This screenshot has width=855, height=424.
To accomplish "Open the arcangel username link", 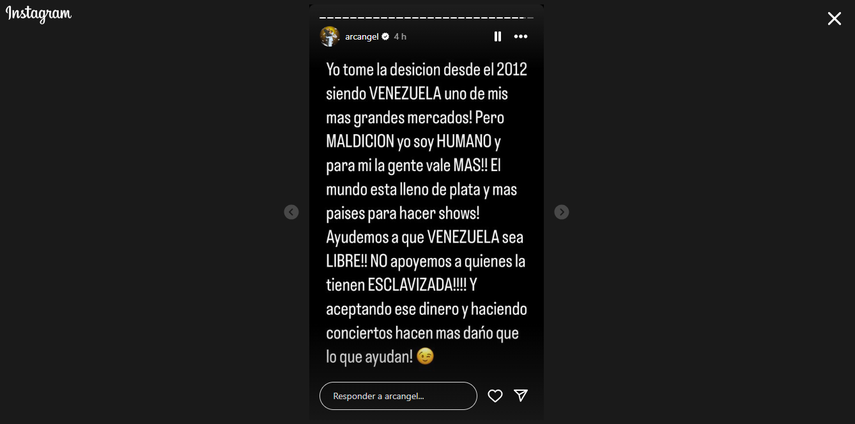I will click(359, 36).
